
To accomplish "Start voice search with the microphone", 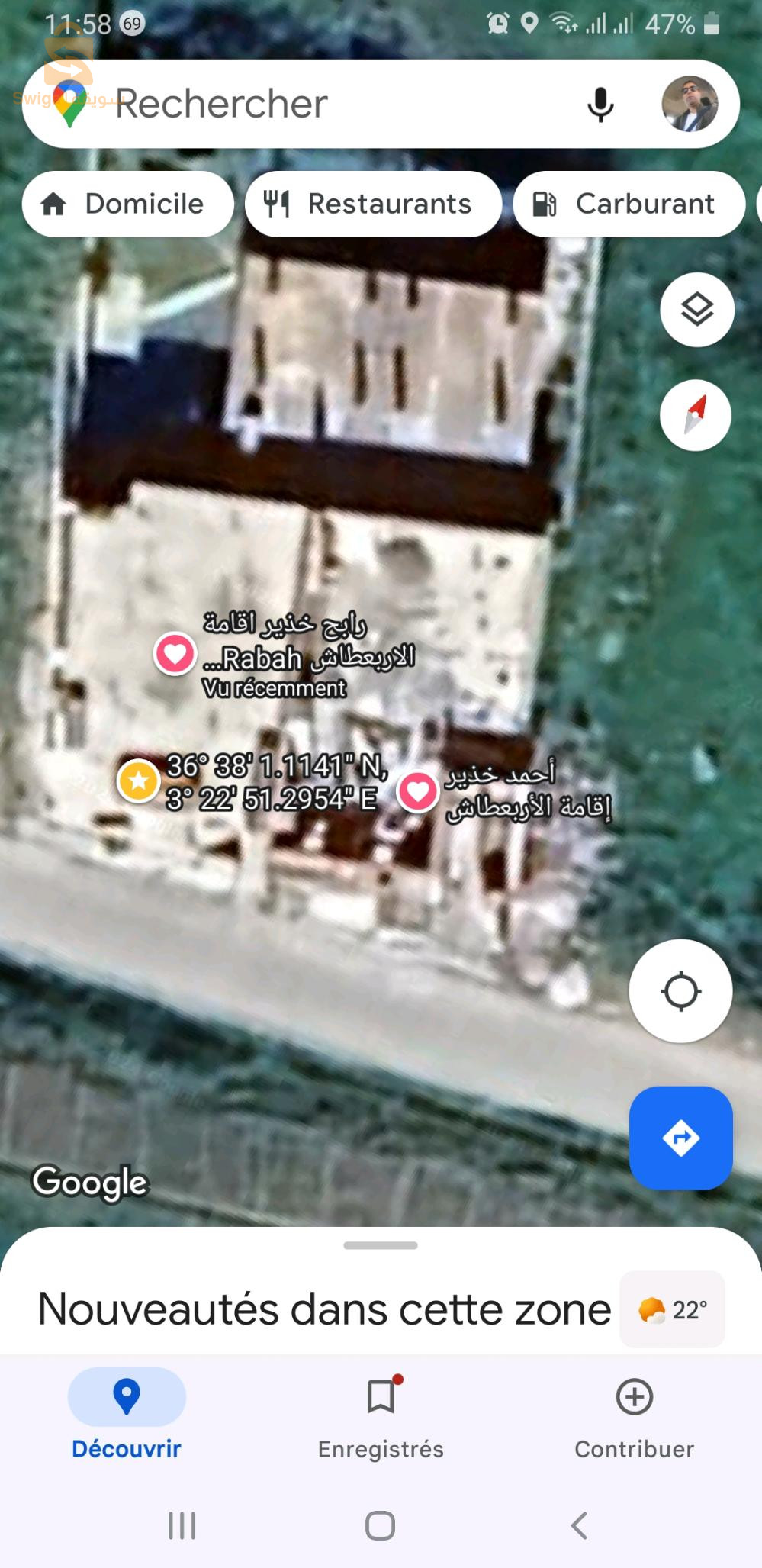I will point(600,105).
